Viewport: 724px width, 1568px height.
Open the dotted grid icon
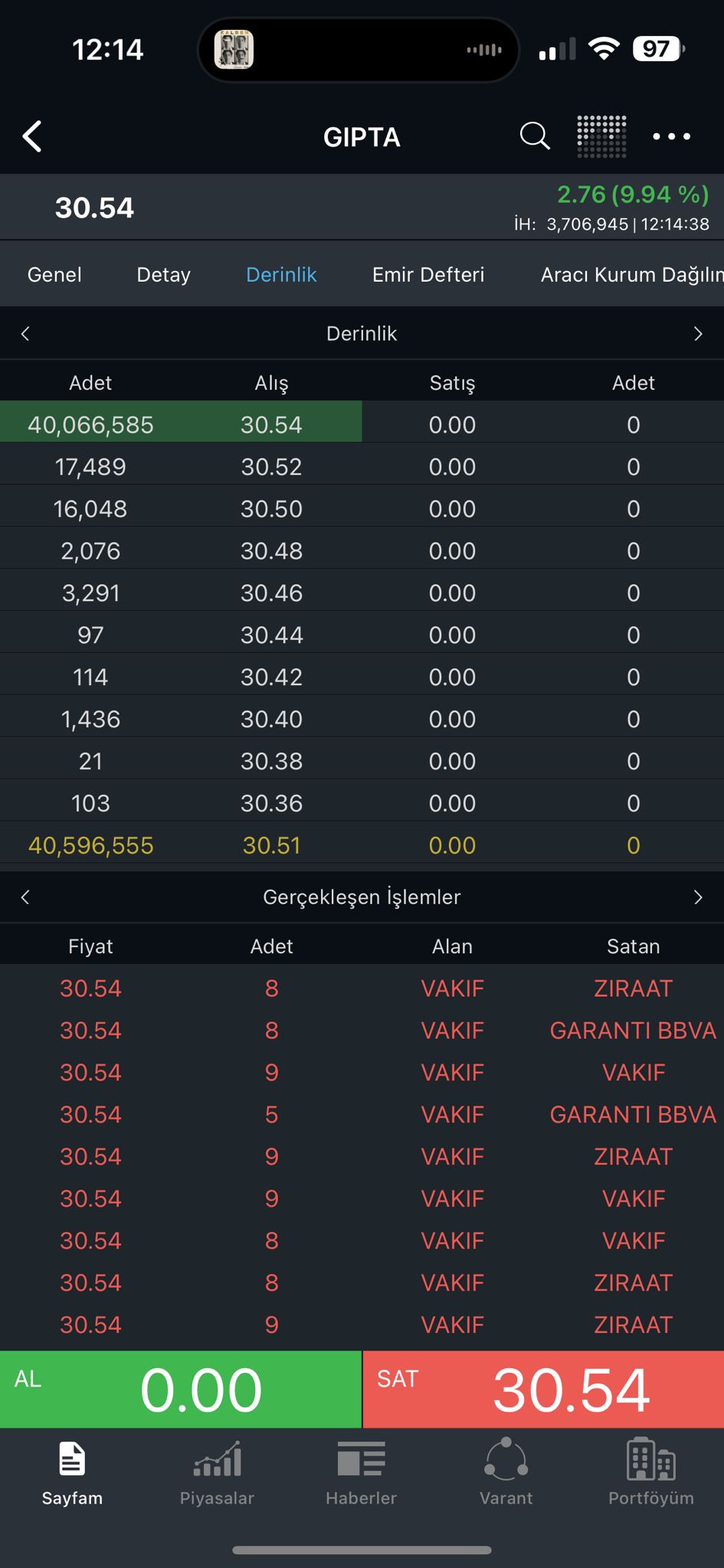pos(601,137)
